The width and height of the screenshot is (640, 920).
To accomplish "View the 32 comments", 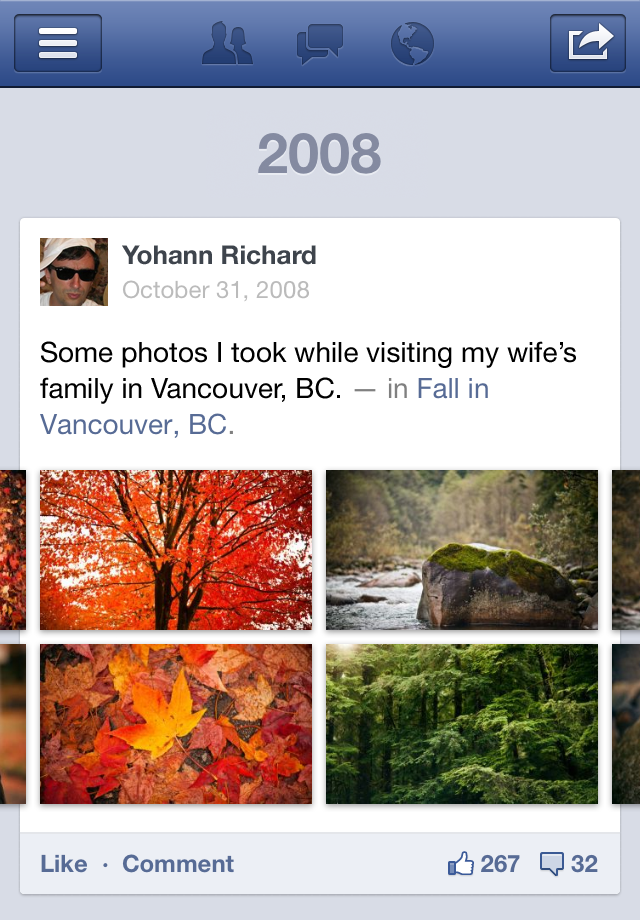I will coord(568,864).
